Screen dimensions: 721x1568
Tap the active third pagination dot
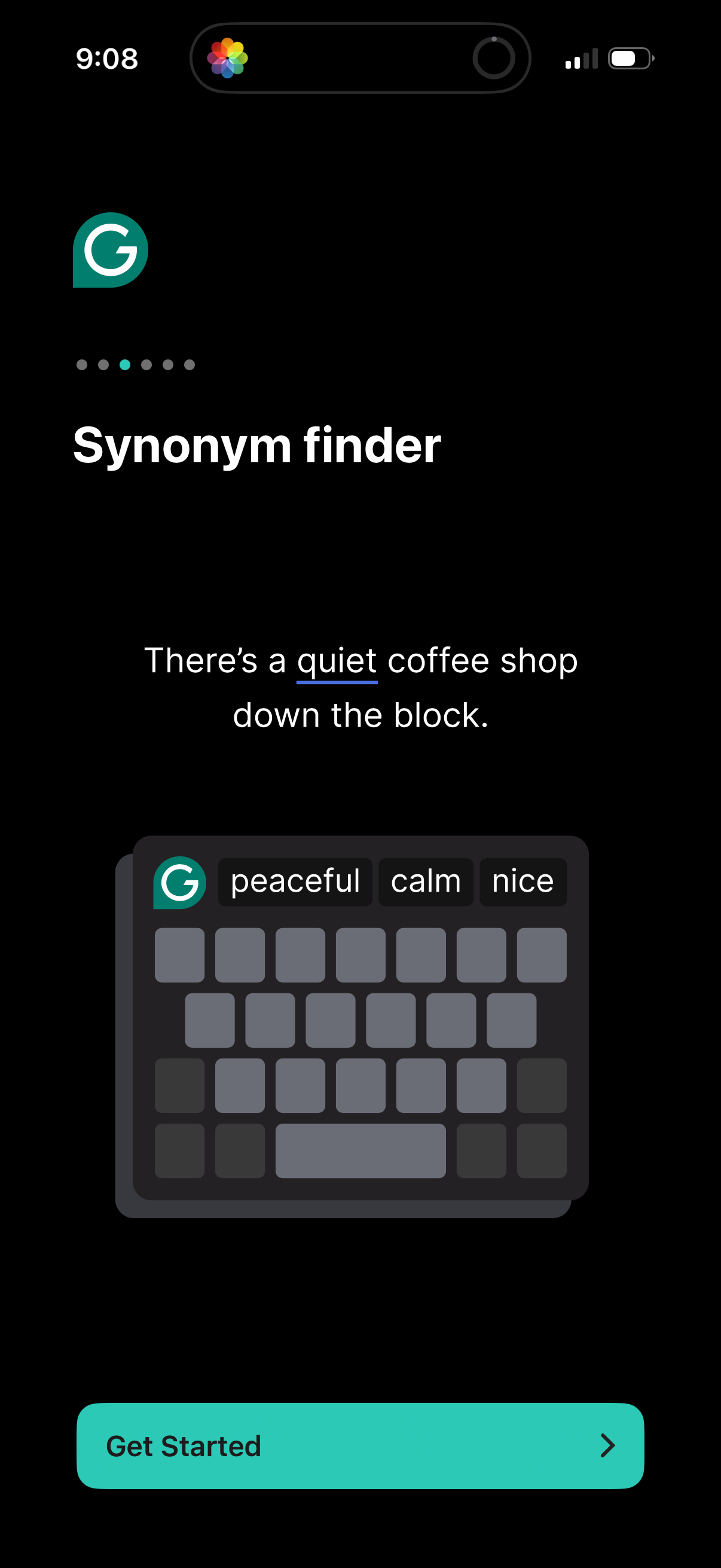(x=125, y=364)
